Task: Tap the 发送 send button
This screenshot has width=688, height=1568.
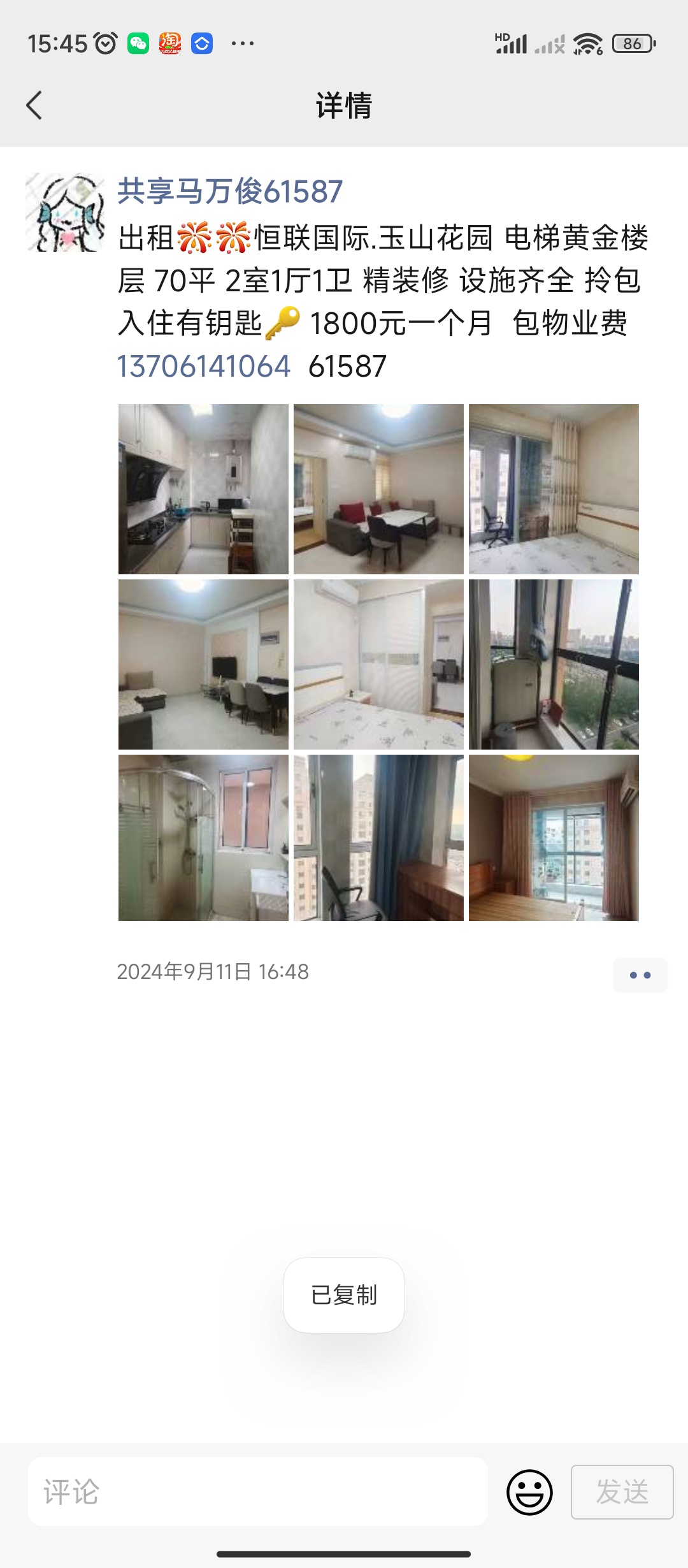Action: (622, 1492)
